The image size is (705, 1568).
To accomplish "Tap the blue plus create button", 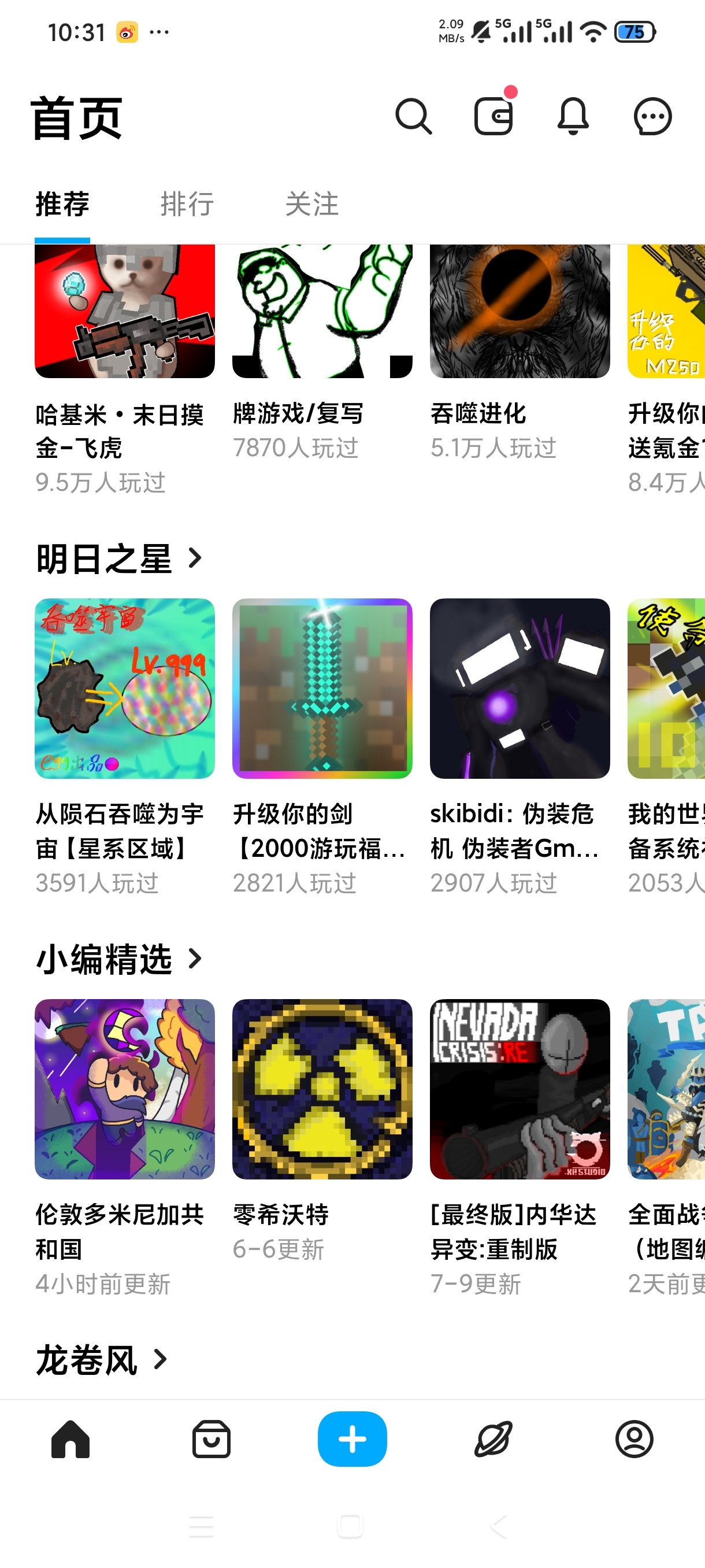I will tap(352, 1440).
